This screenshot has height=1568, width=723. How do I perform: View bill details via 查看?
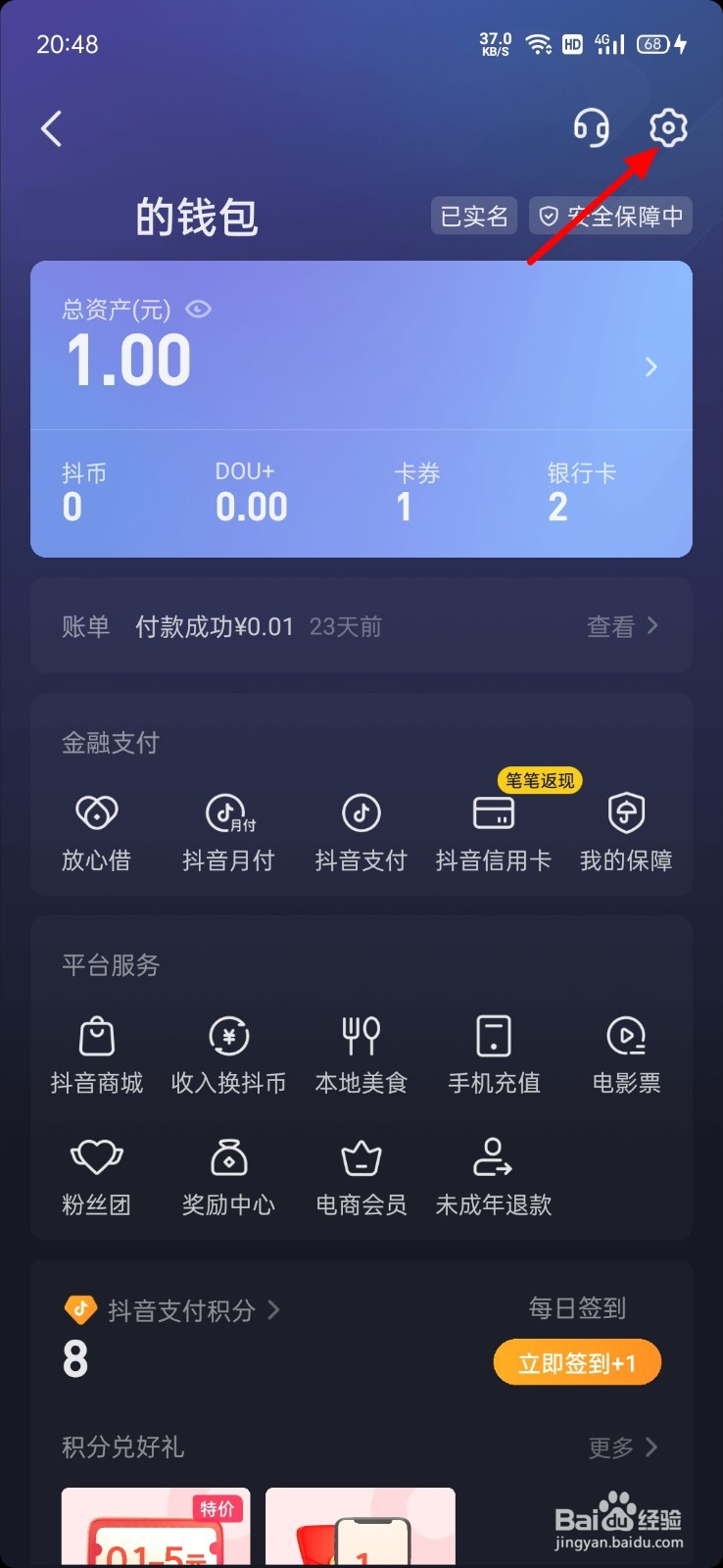pyautogui.click(x=623, y=626)
